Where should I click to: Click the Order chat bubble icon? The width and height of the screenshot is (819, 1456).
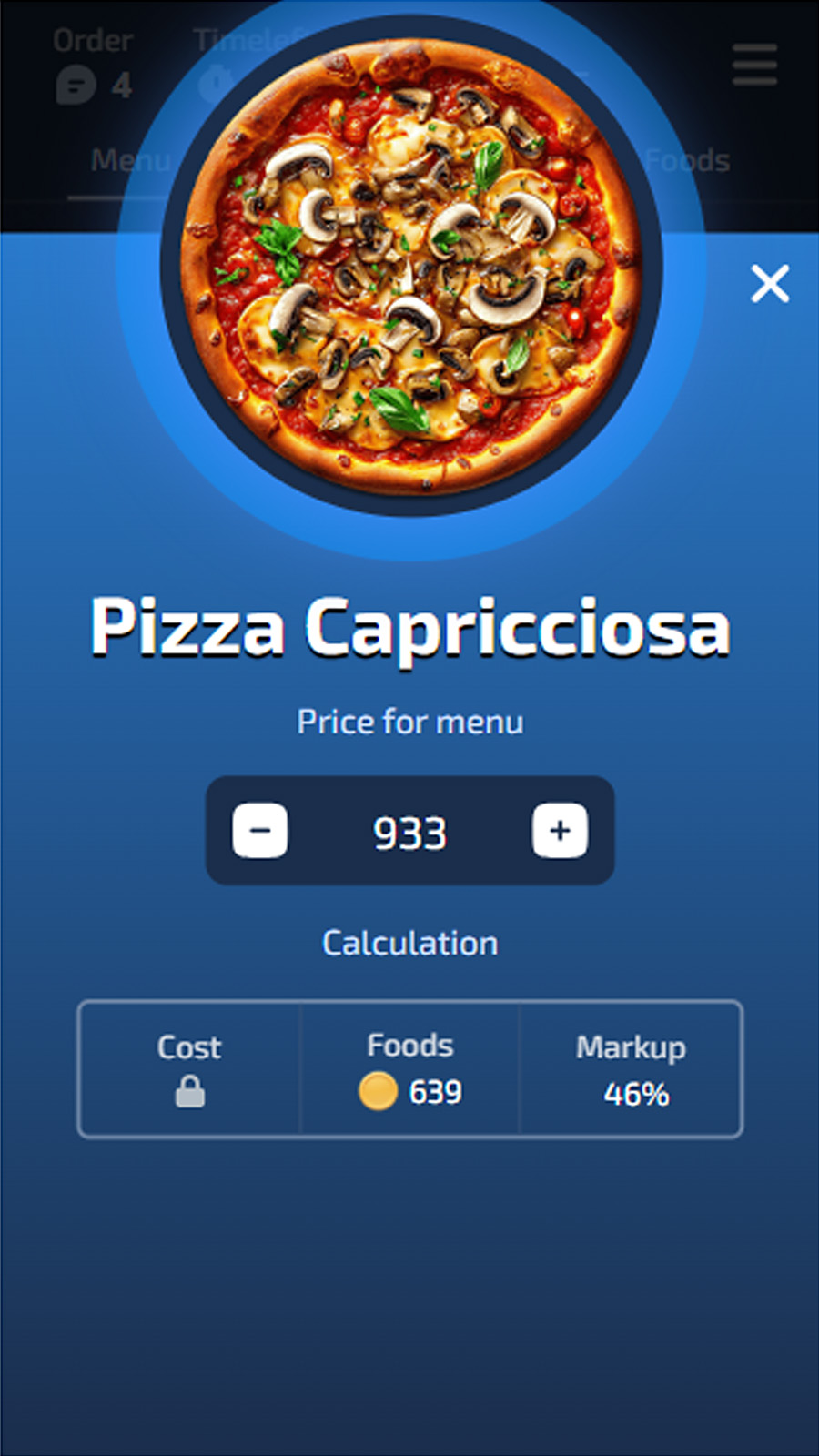(73, 85)
